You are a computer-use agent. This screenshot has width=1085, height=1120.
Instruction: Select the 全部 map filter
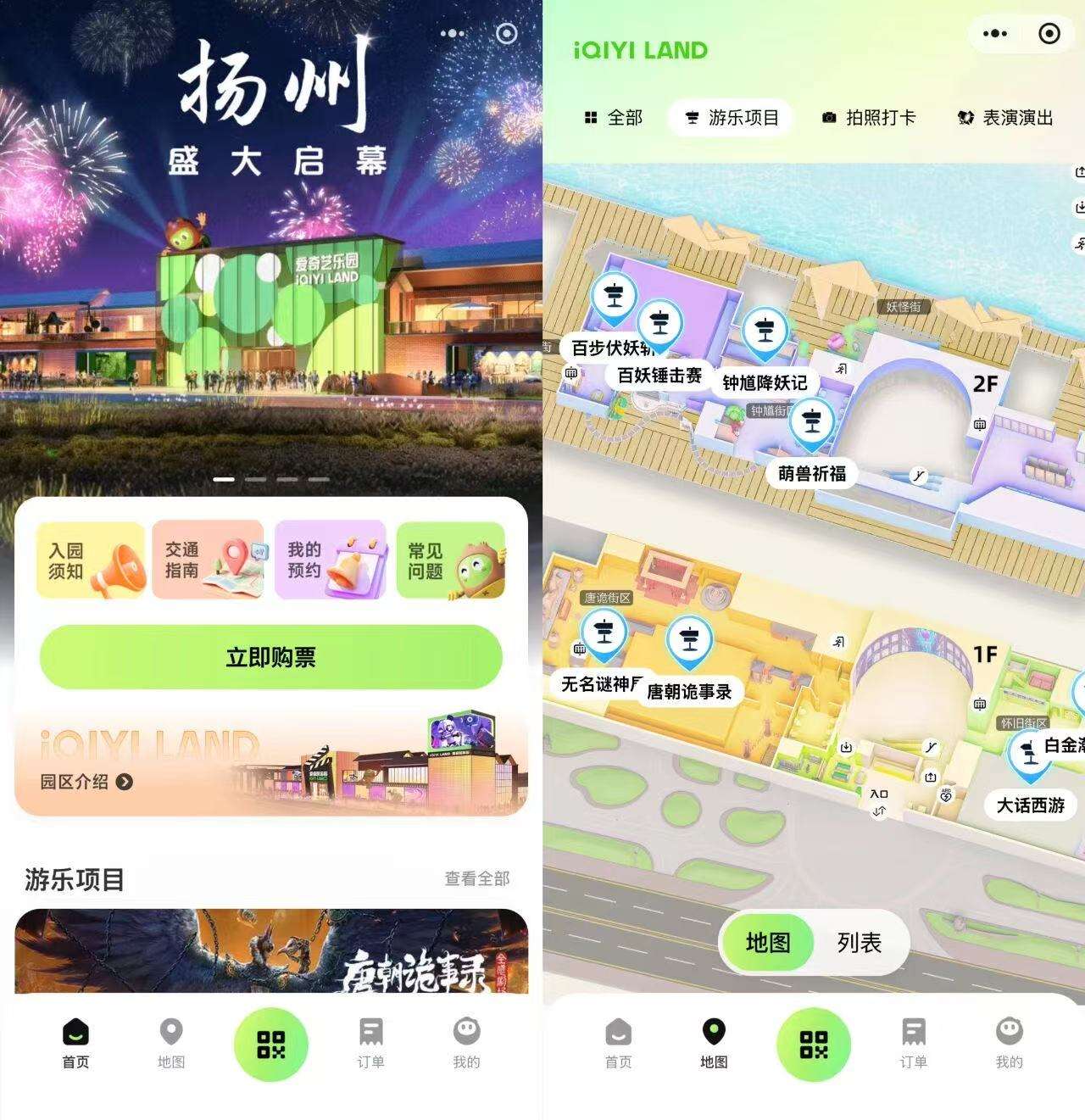(614, 118)
